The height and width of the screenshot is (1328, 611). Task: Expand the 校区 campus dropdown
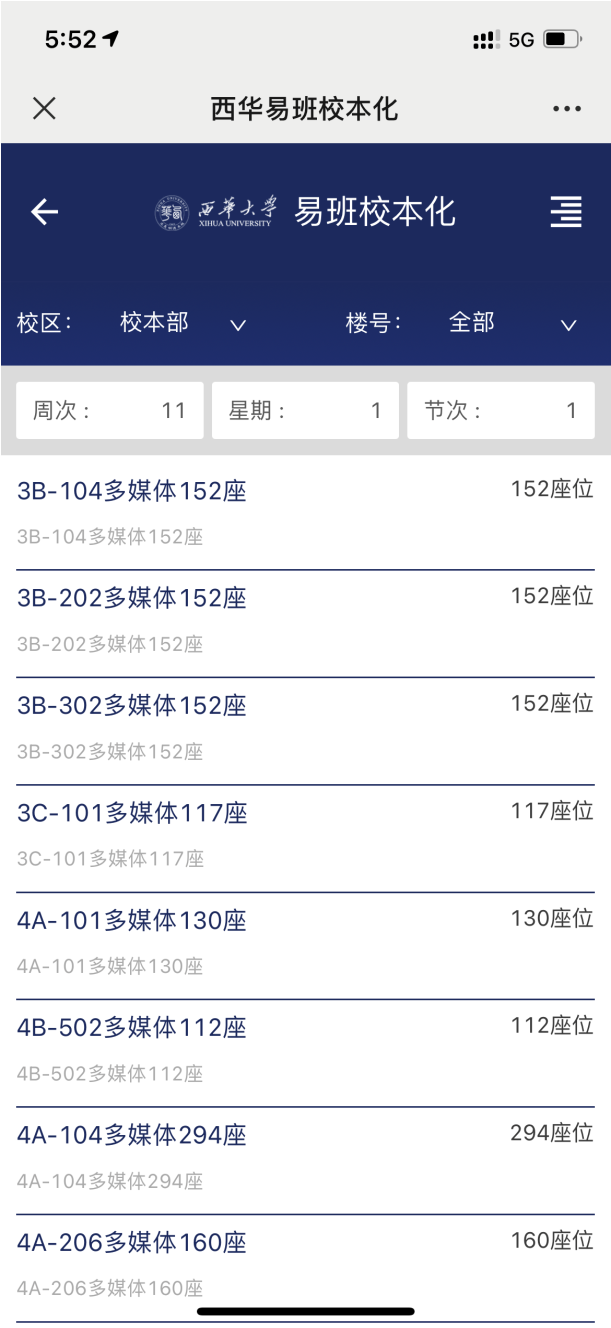click(x=180, y=323)
